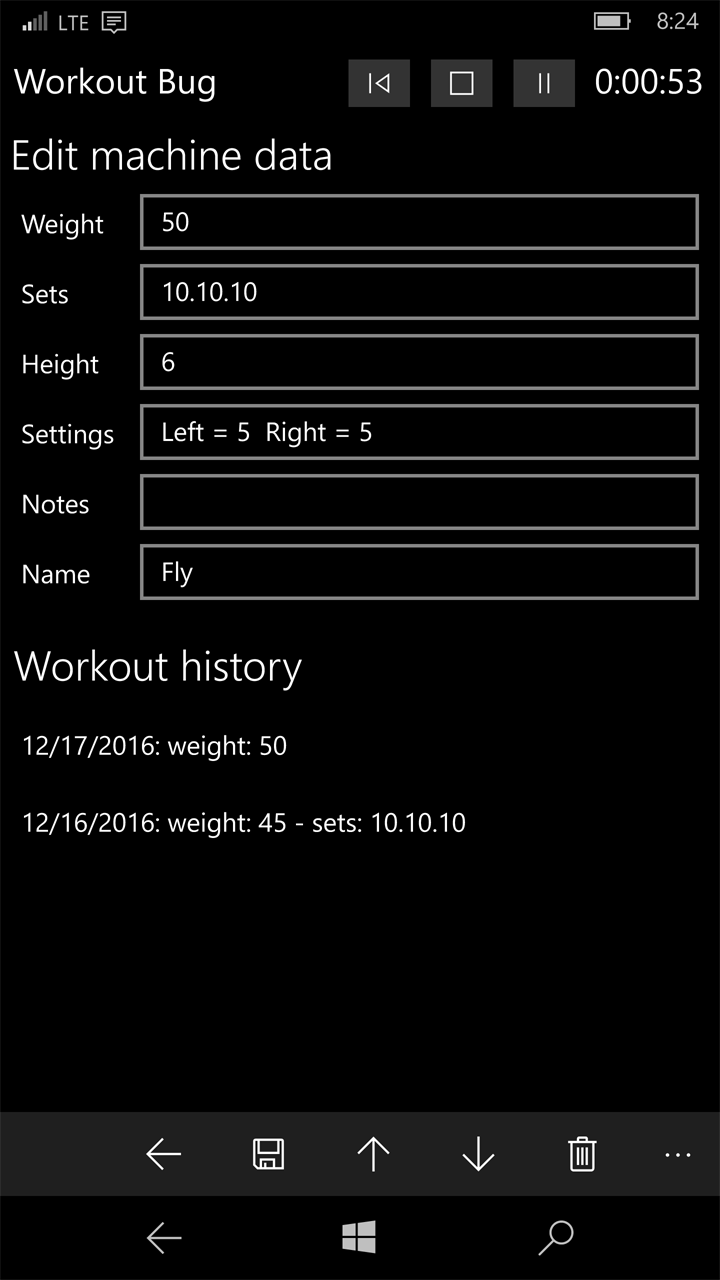Open the system search button
The width and height of the screenshot is (720, 1280).
click(555, 1238)
